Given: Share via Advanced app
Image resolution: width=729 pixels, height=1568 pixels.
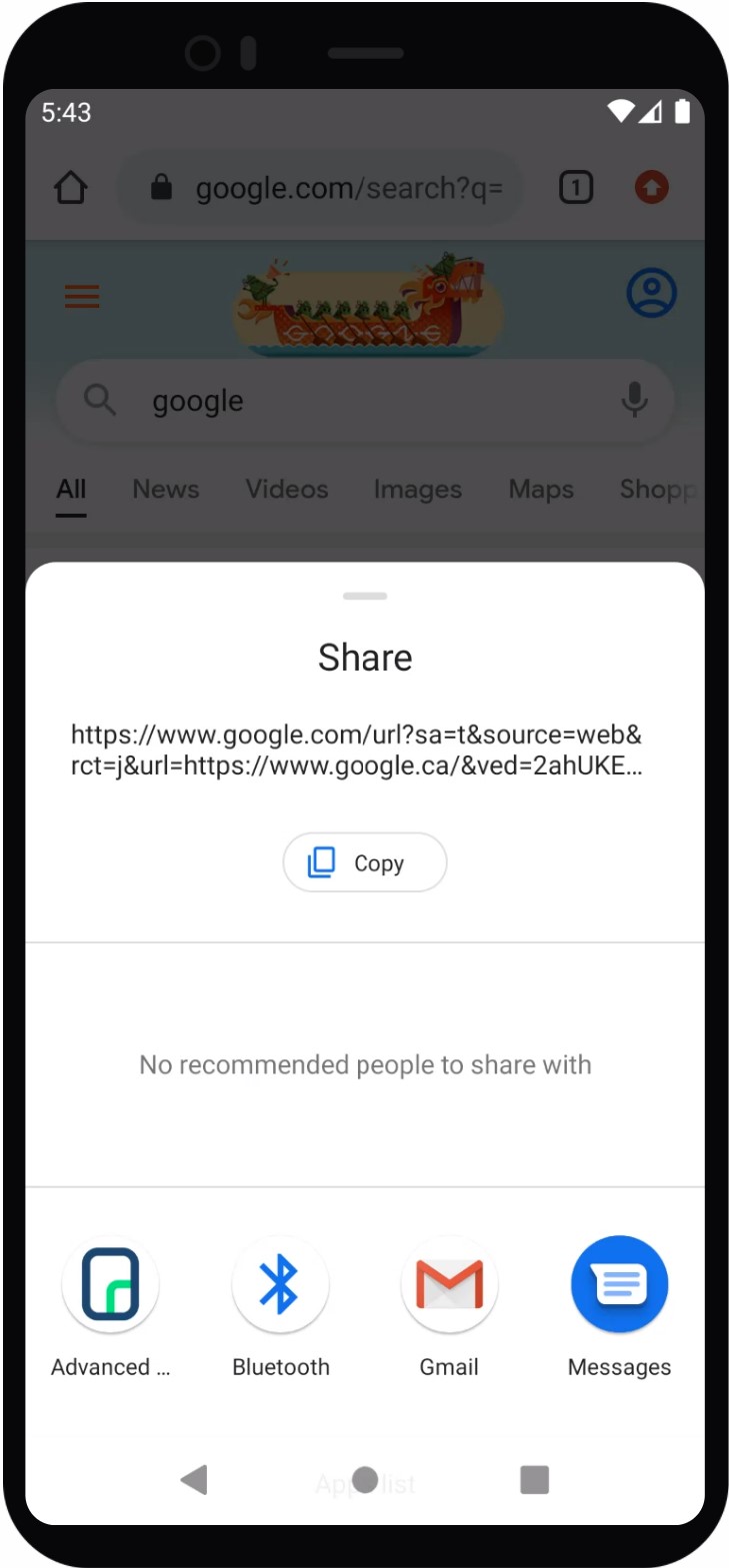Looking at the screenshot, I should 110,1285.
